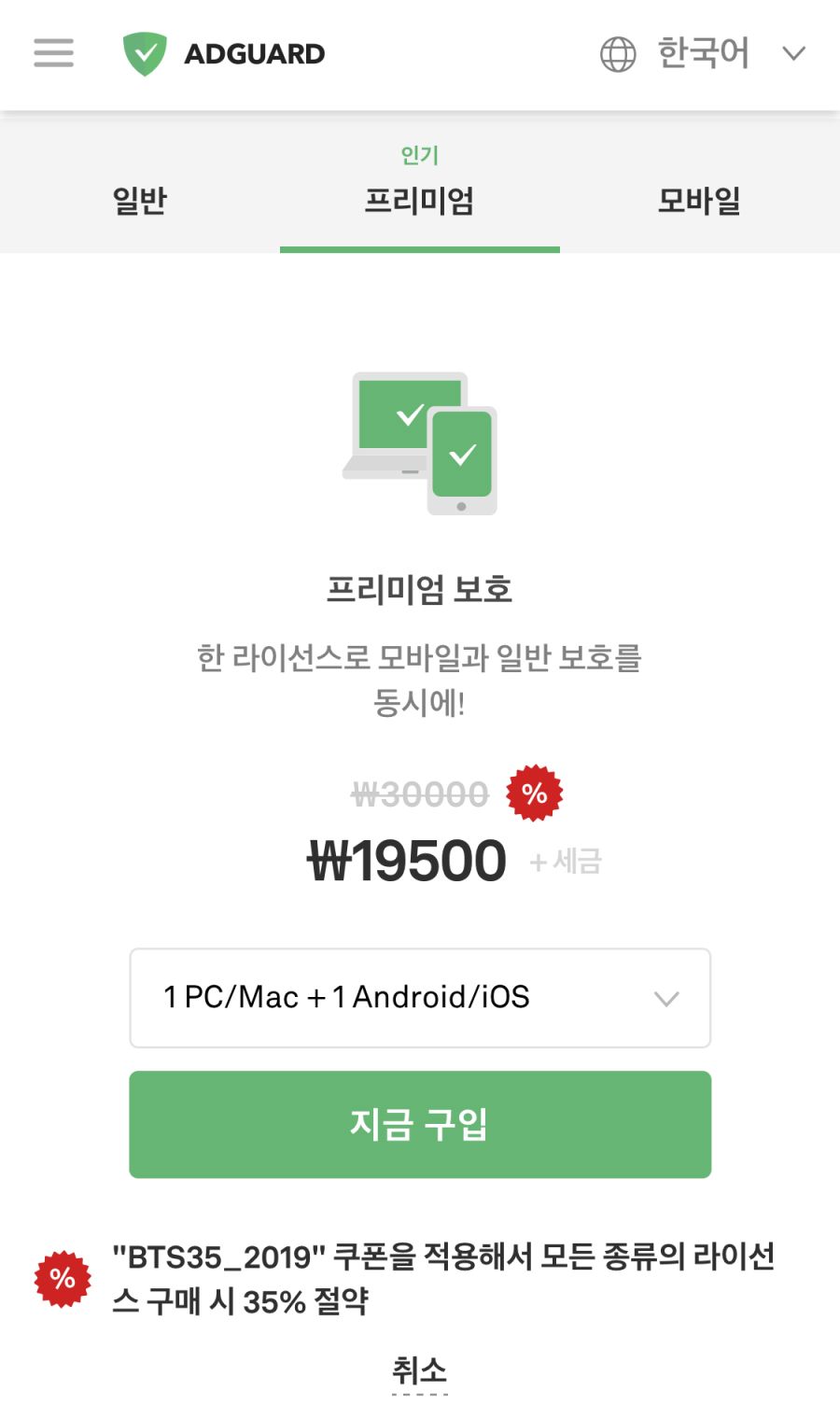Click the red discount badge beside ₩30000
This screenshot has width=840, height=1404.
click(533, 793)
